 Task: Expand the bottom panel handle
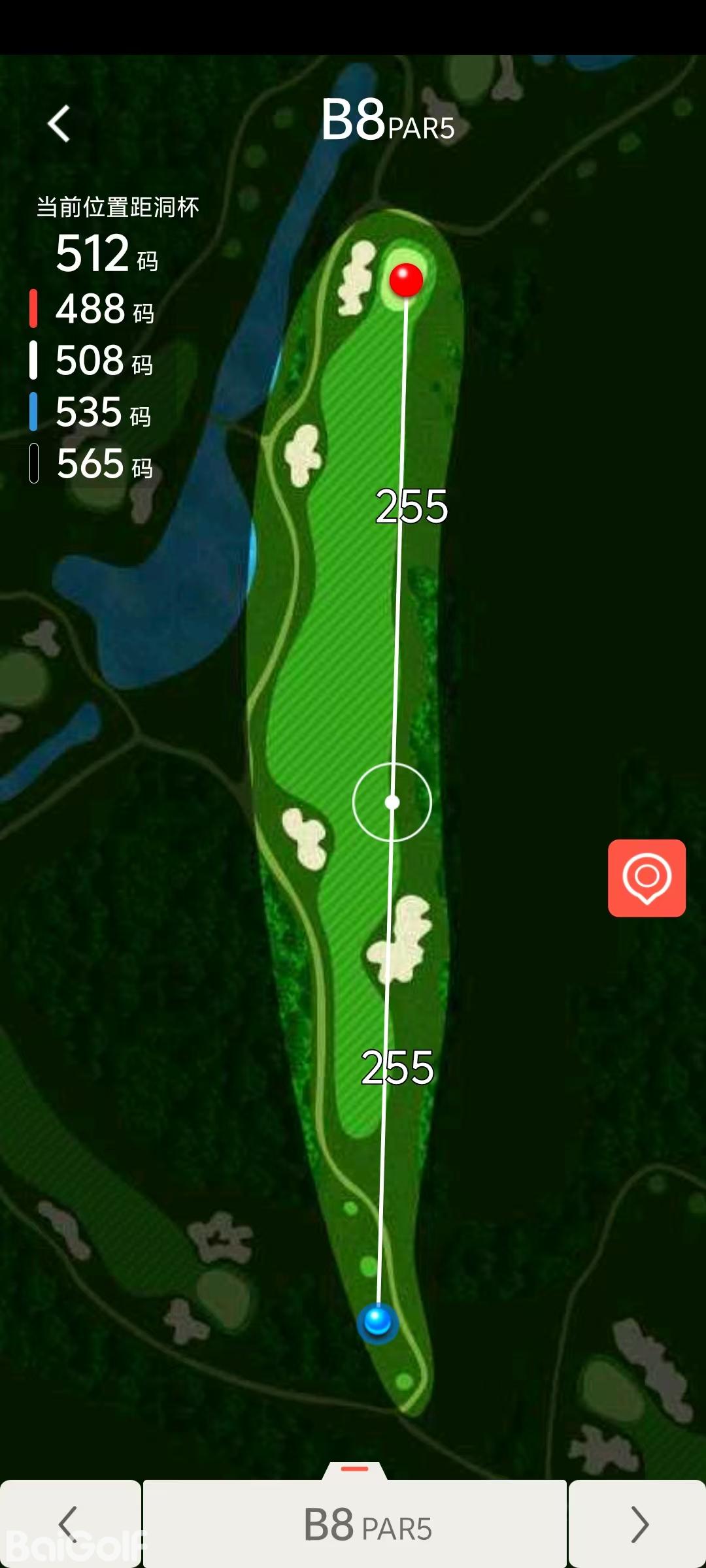point(355,1469)
